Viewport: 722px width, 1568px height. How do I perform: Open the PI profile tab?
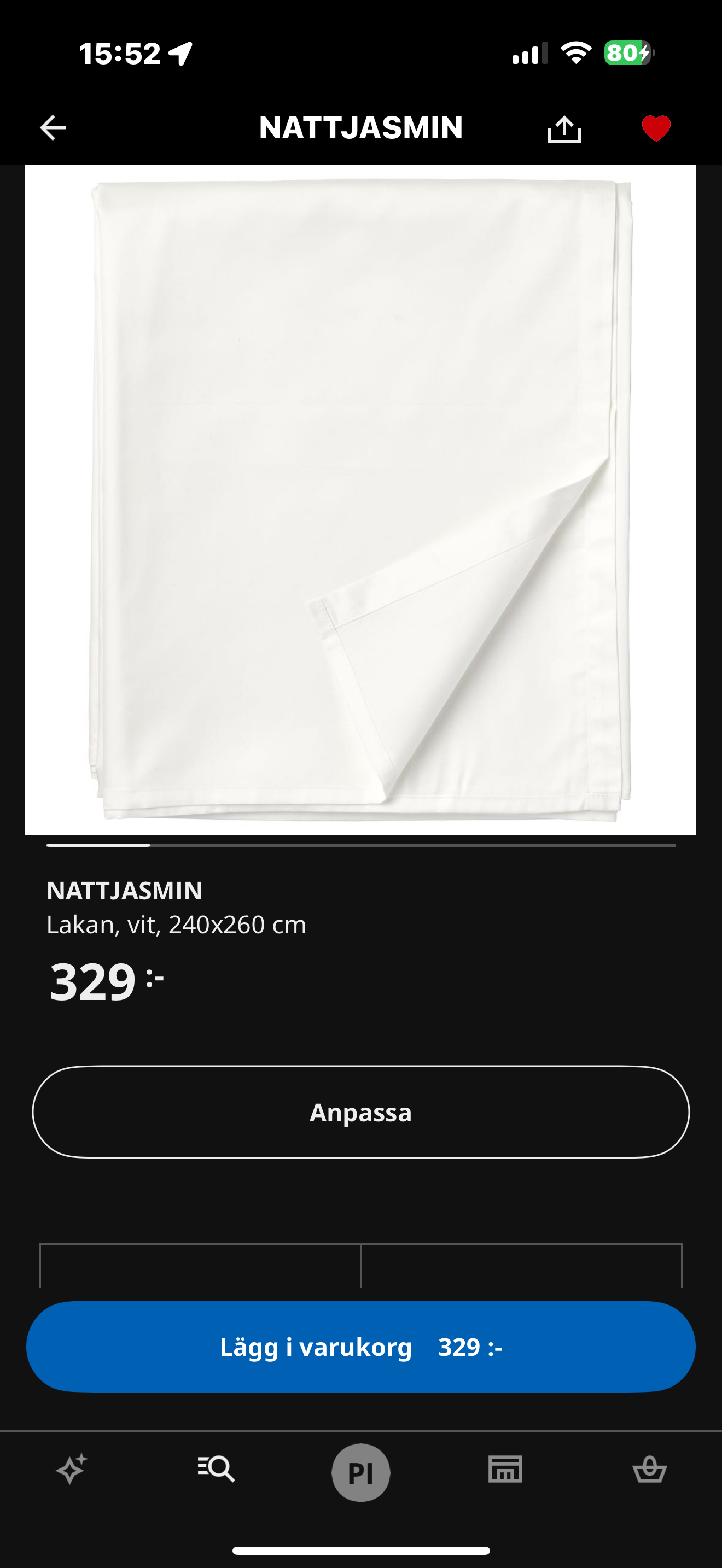coord(361,1472)
